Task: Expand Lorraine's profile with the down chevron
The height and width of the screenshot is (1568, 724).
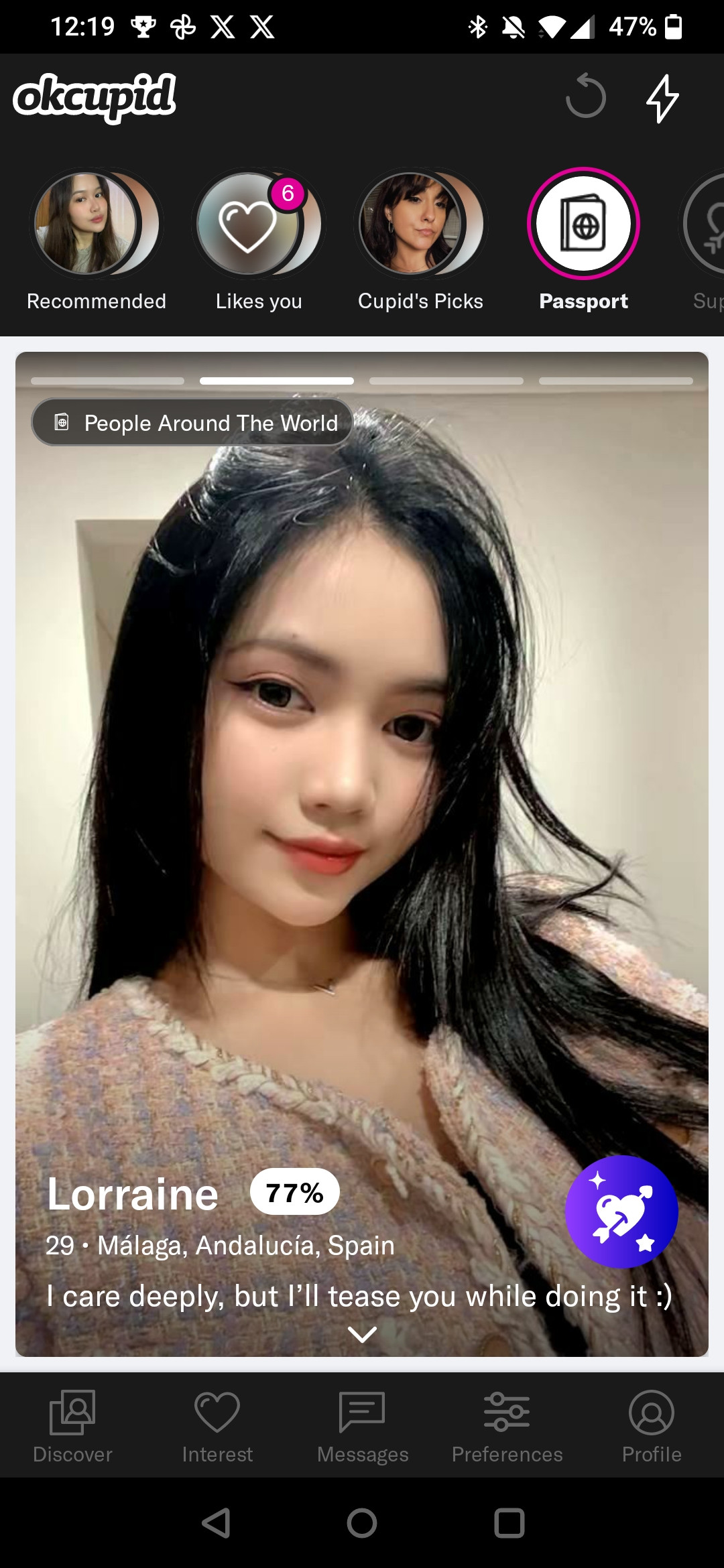Action: point(362,1335)
